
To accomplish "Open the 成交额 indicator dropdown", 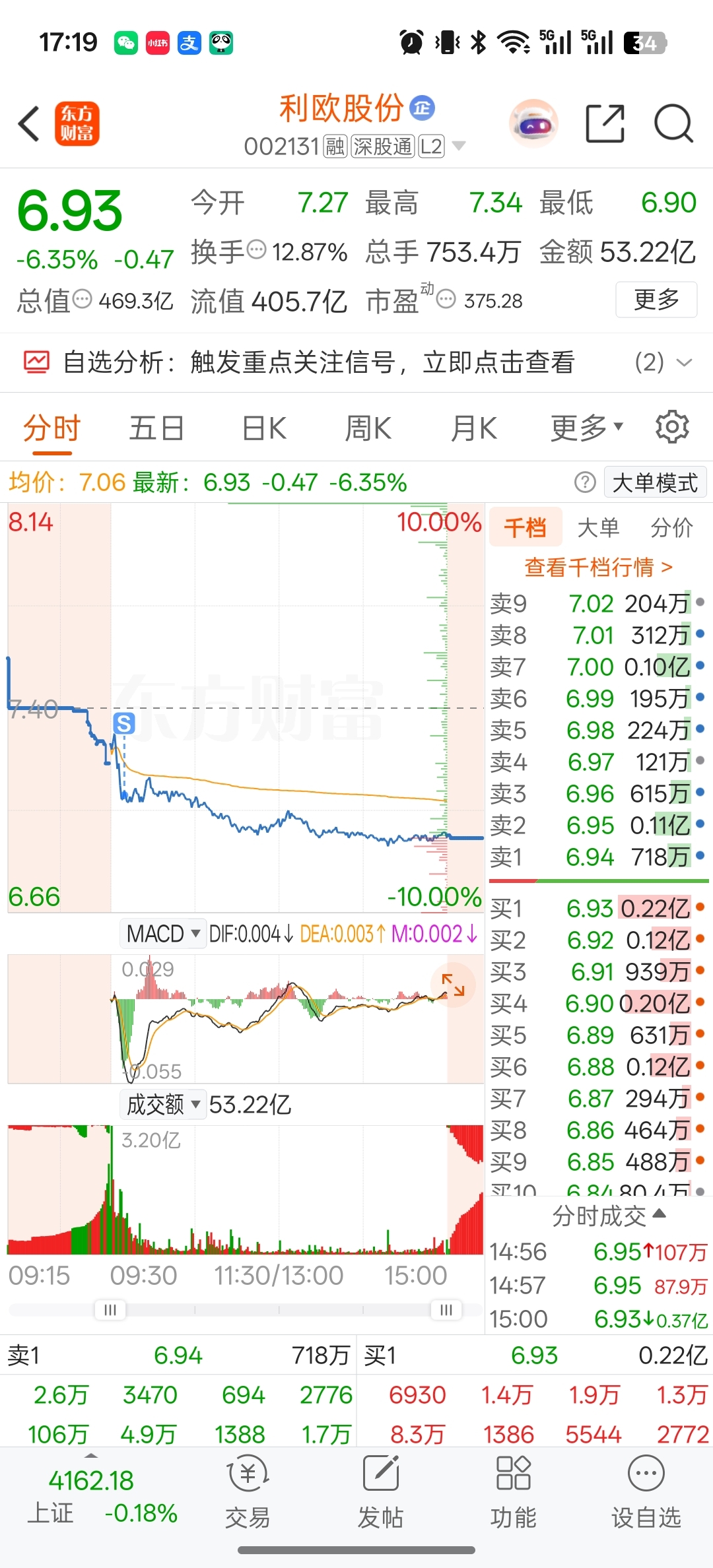I will point(163,1104).
